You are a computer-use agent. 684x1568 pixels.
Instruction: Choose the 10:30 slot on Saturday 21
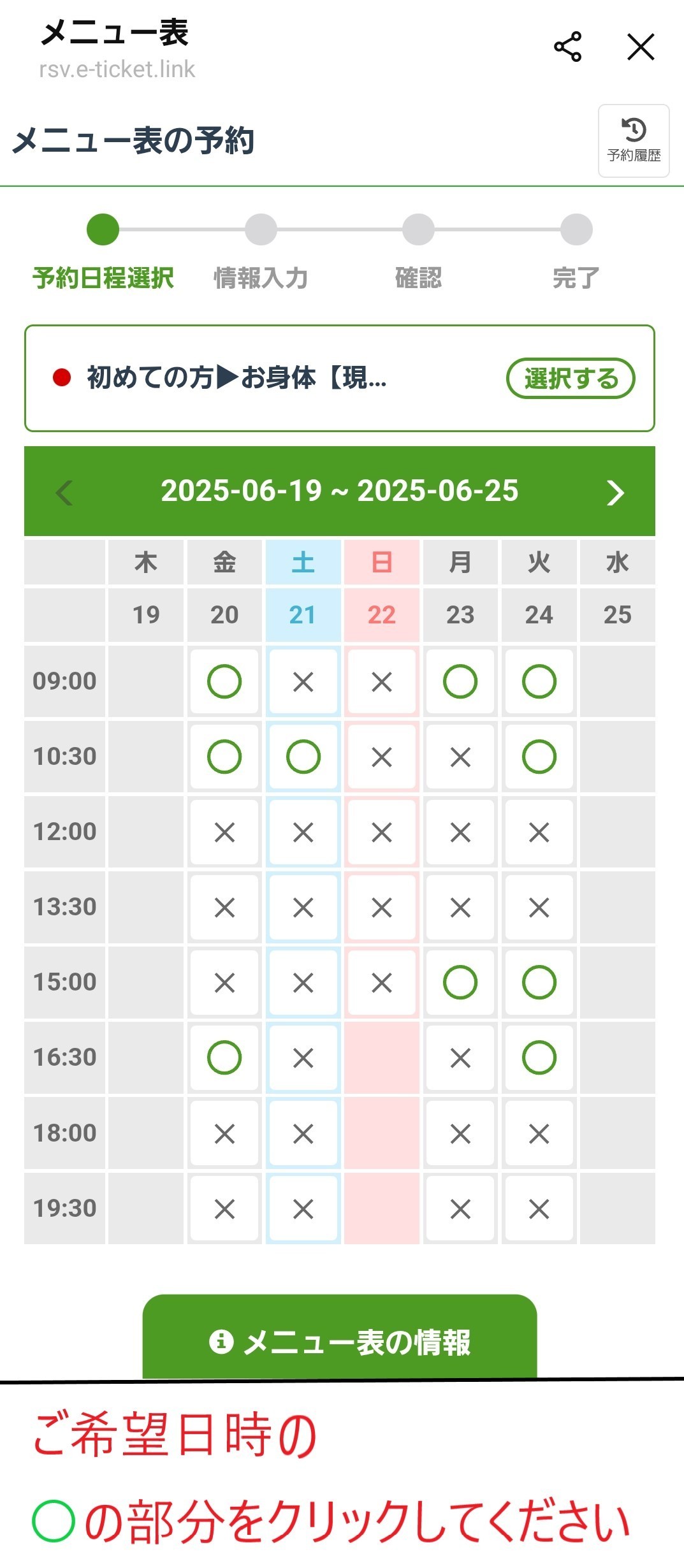click(x=303, y=757)
